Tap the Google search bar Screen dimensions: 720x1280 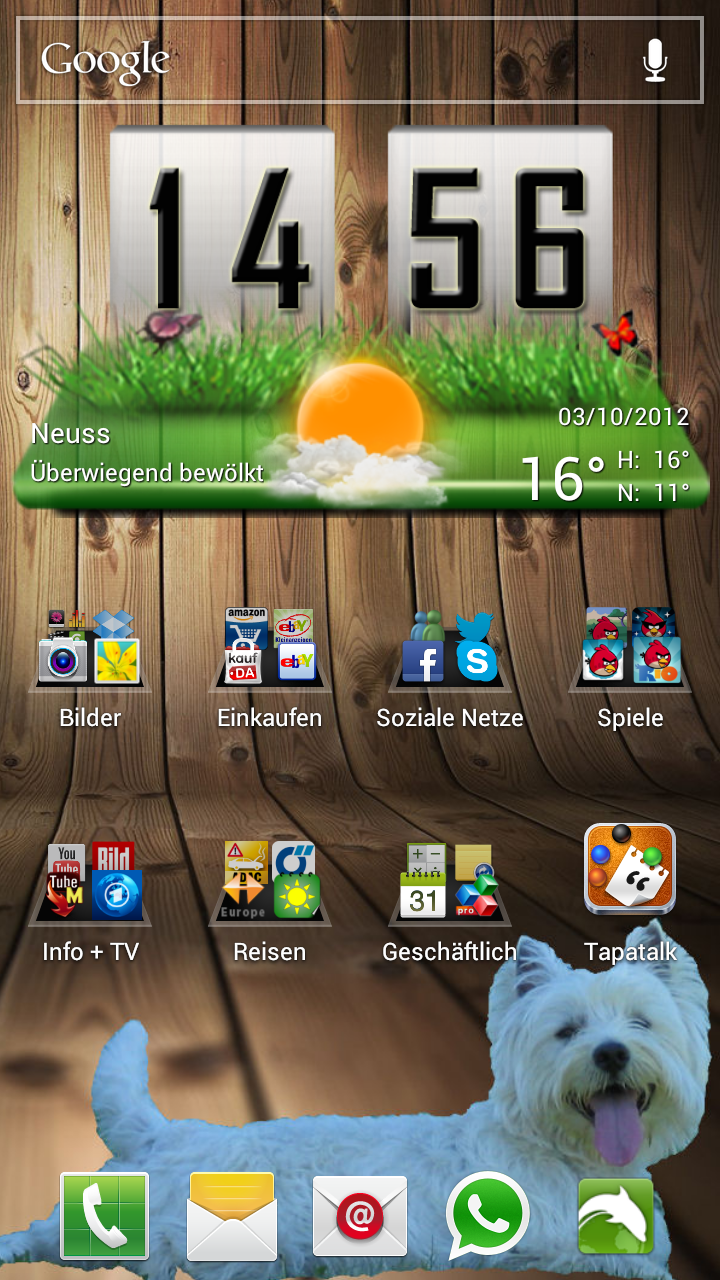[360, 62]
